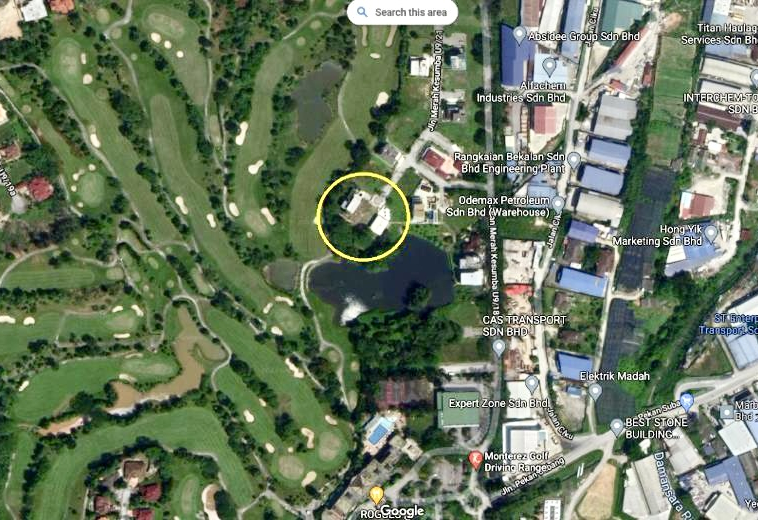
Task: Open the Hong Yik Marketing pin
Action: click(710, 233)
